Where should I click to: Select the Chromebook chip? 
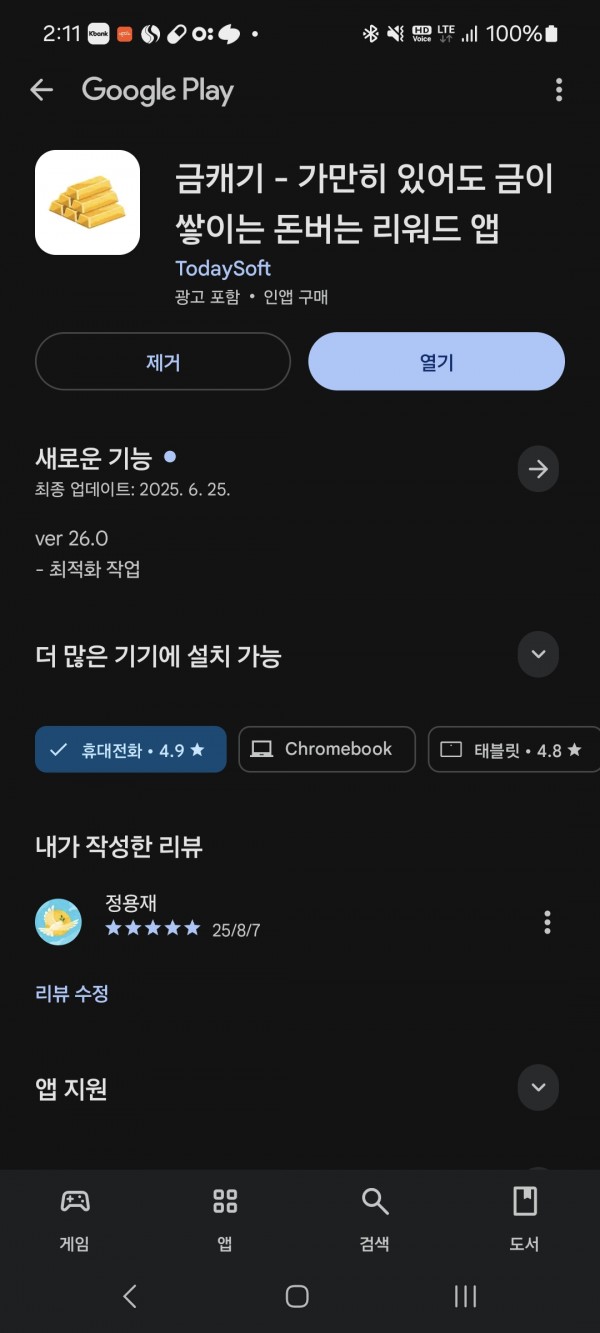[x=327, y=749]
